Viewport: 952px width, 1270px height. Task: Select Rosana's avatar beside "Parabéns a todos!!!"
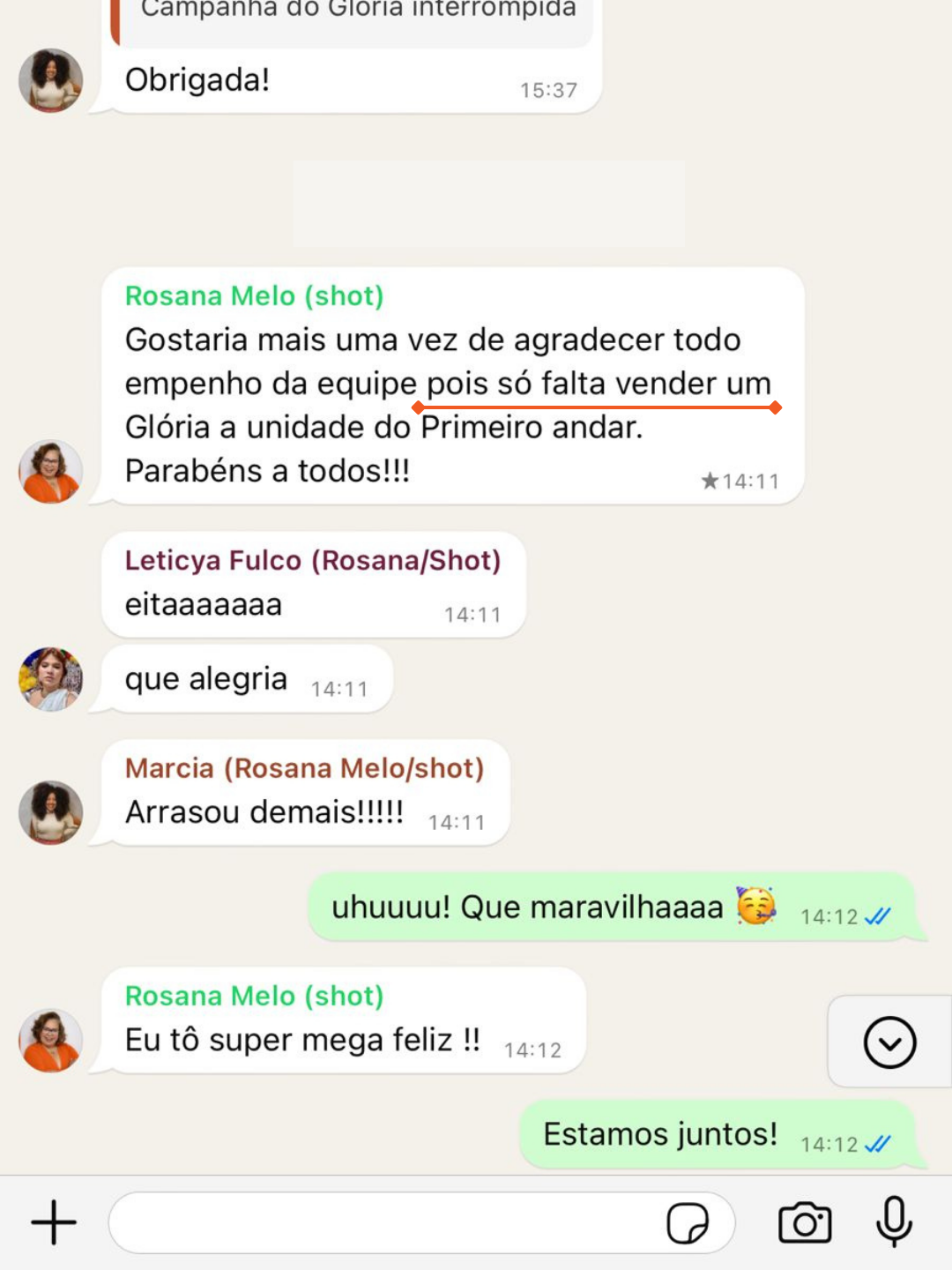(x=51, y=472)
